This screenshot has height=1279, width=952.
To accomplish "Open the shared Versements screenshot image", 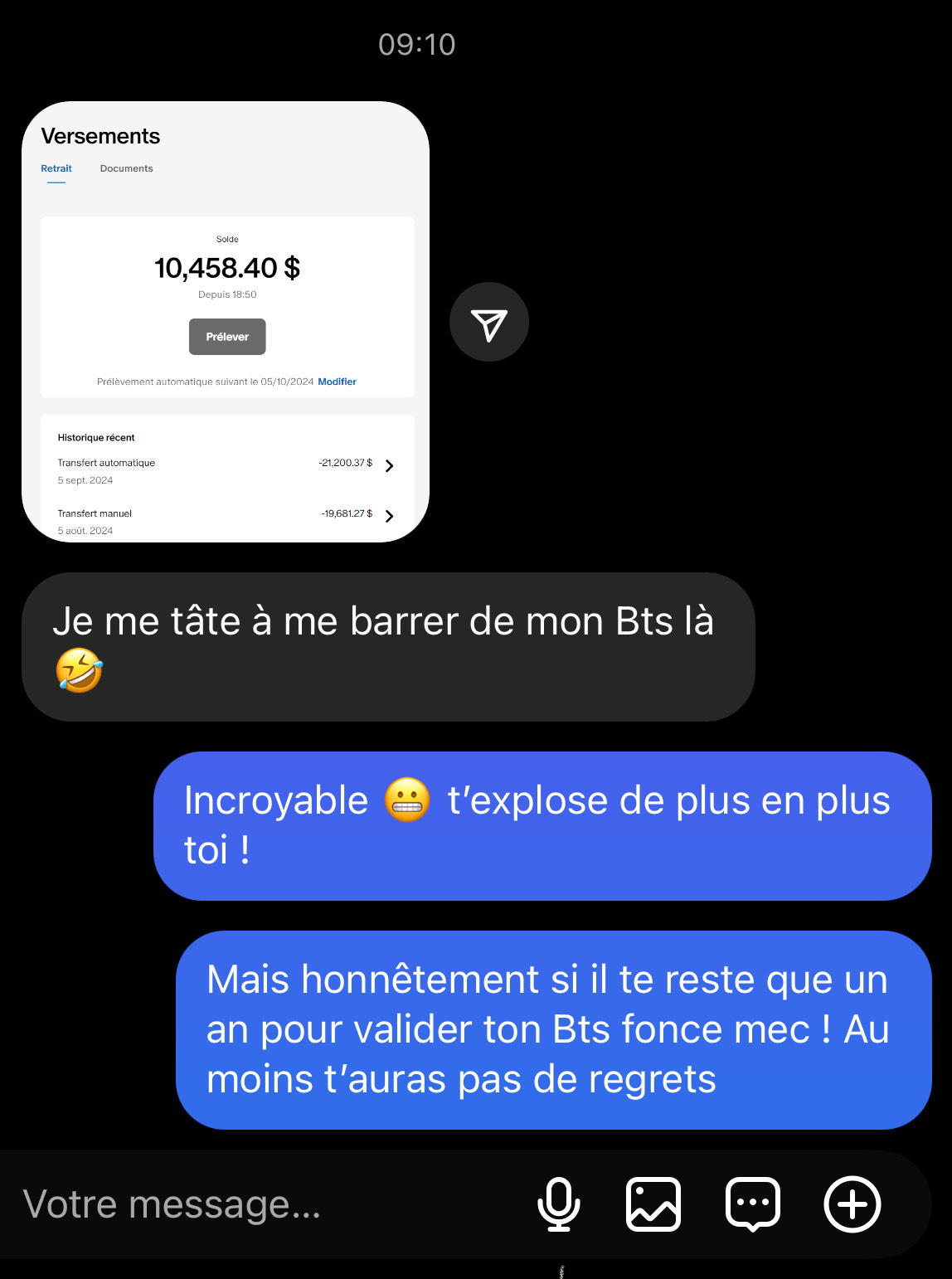I will pyautogui.click(x=226, y=322).
